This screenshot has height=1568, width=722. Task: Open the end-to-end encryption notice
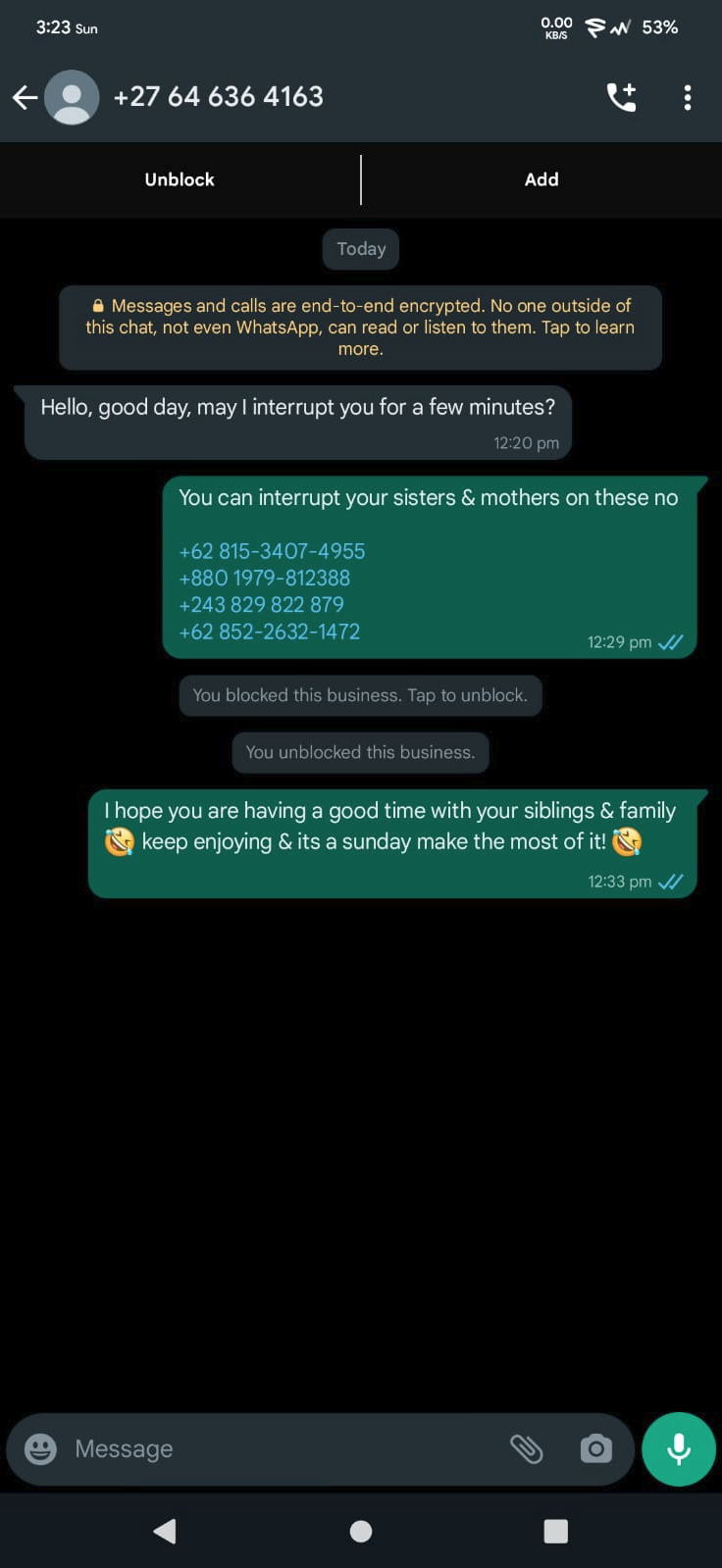tap(360, 328)
